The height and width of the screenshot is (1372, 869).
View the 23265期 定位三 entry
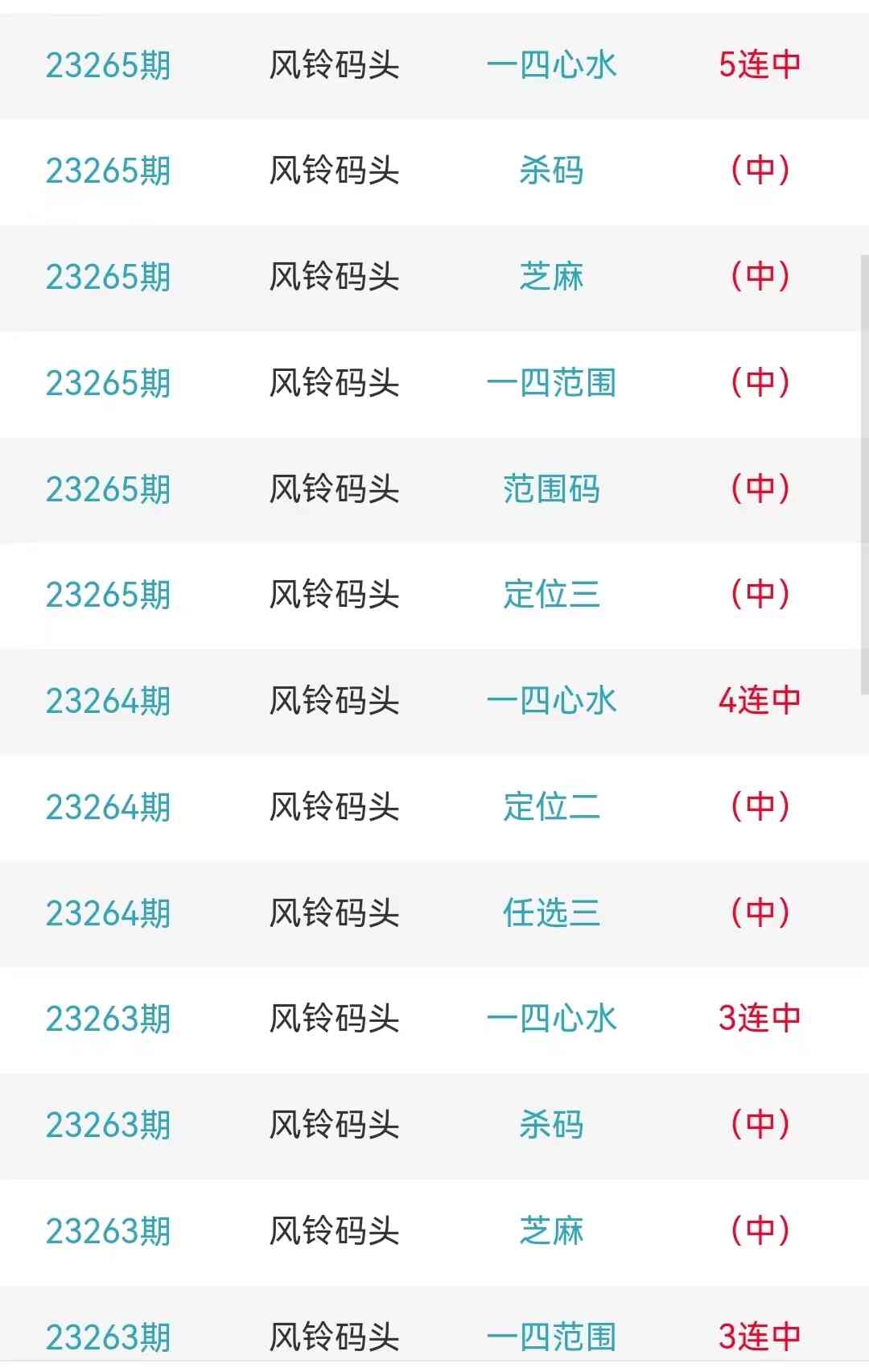pos(551,595)
